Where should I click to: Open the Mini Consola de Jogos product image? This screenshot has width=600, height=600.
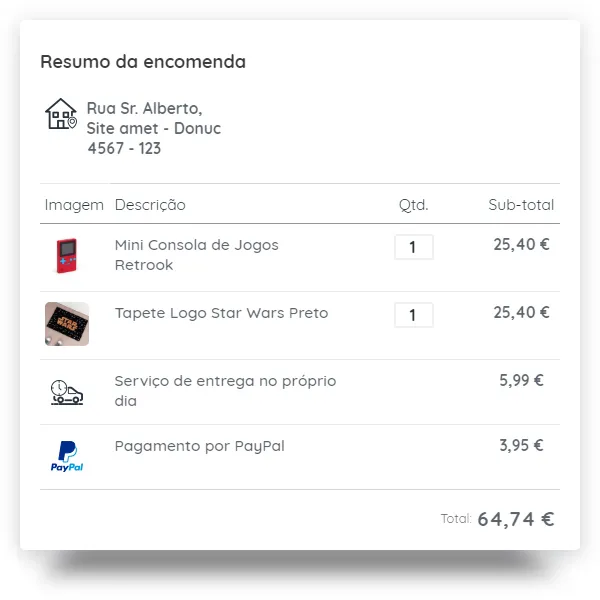[66, 256]
